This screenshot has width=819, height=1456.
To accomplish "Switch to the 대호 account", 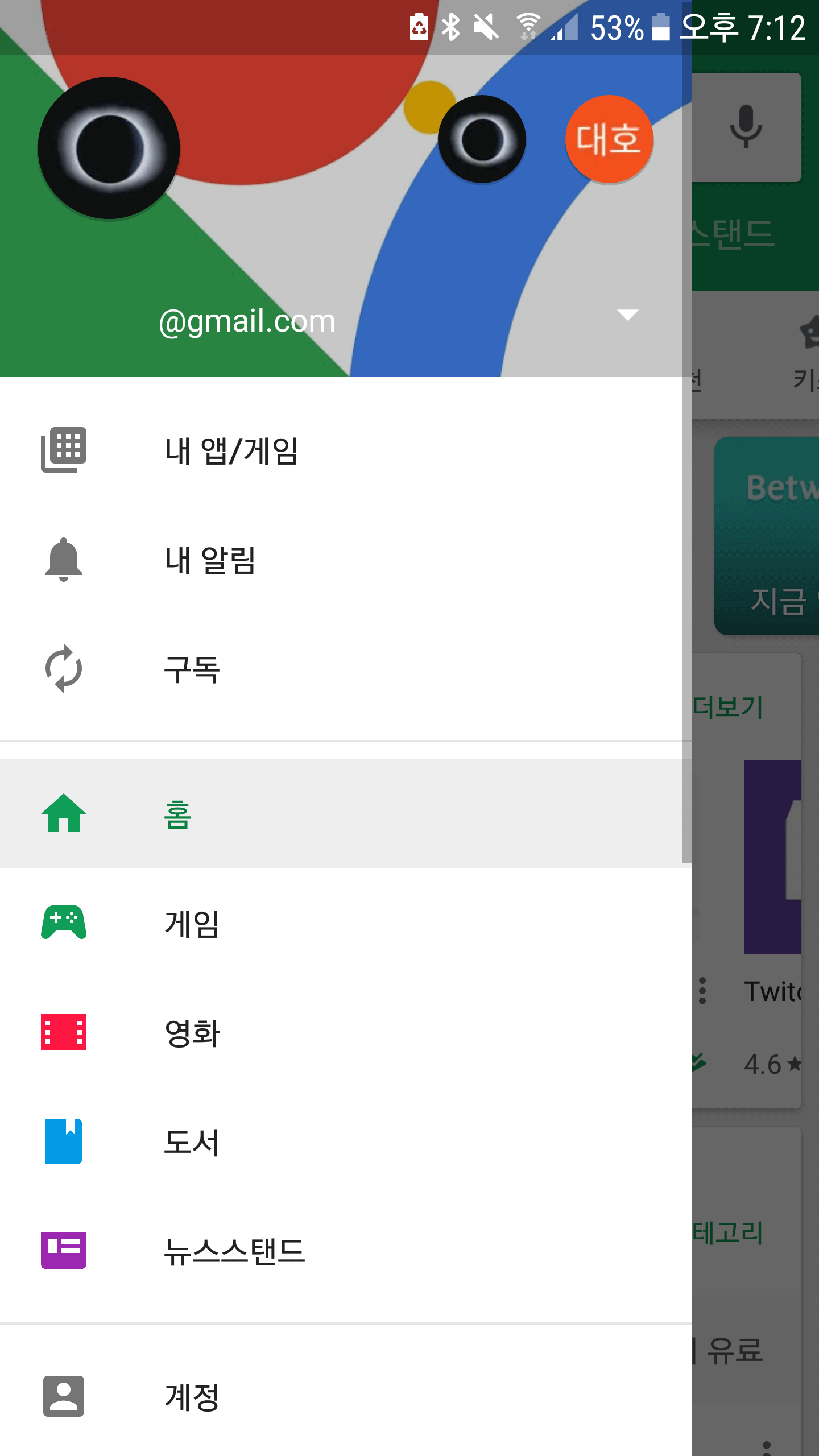I will click(609, 139).
